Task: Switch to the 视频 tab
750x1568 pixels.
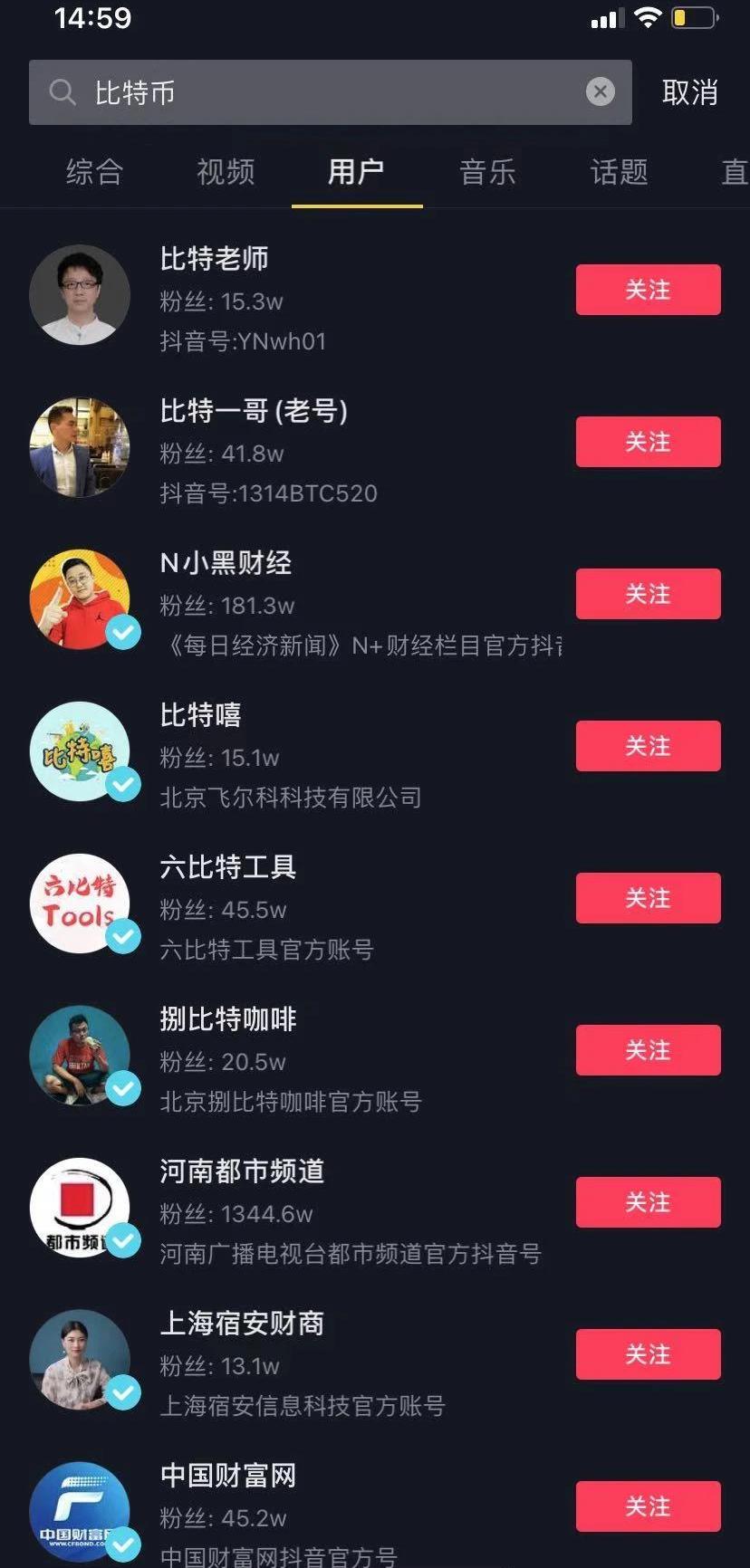Action: pos(226,172)
